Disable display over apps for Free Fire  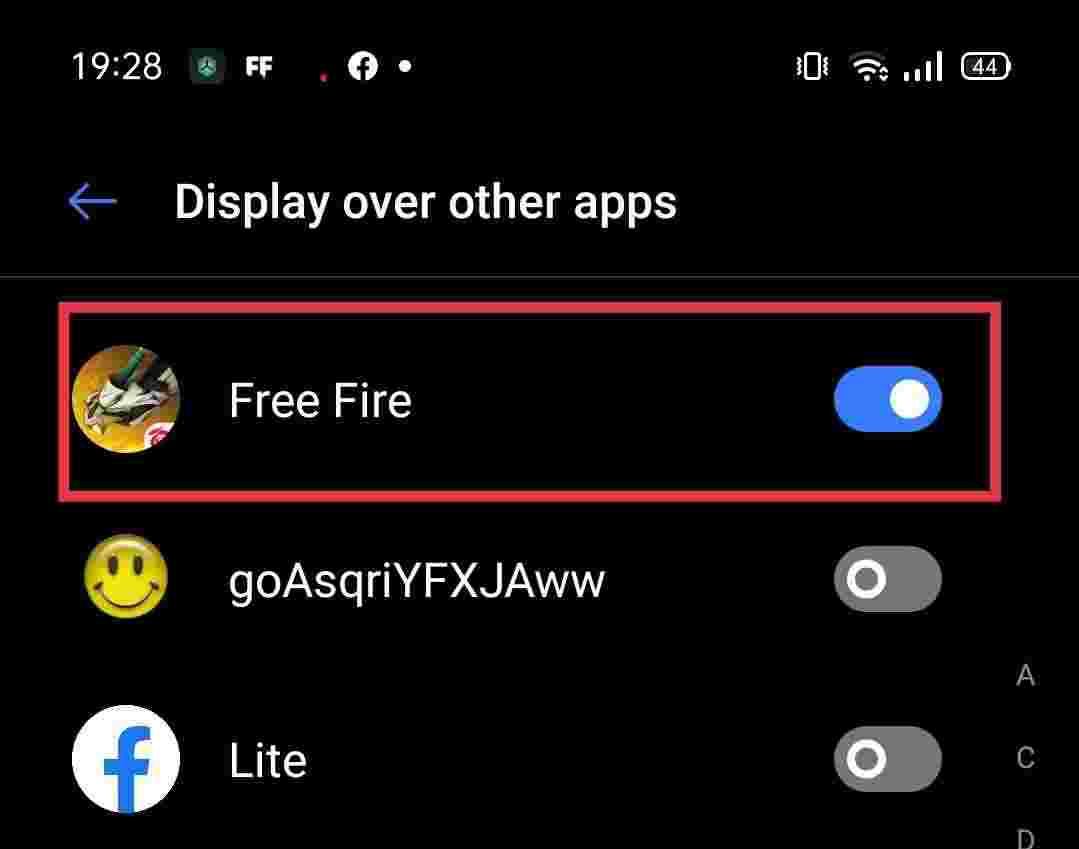click(887, 400)
